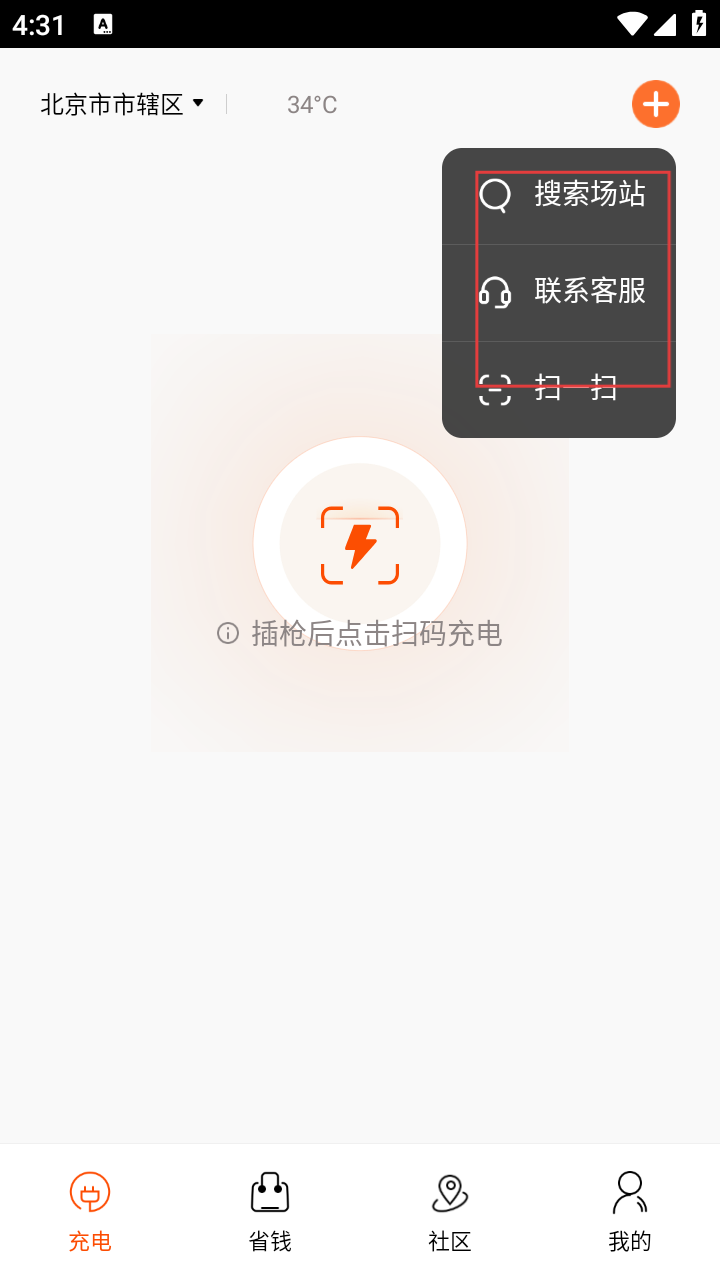720x1280 pixels.
Task: Switch to the 省钱 tab
Action: 270,1212
